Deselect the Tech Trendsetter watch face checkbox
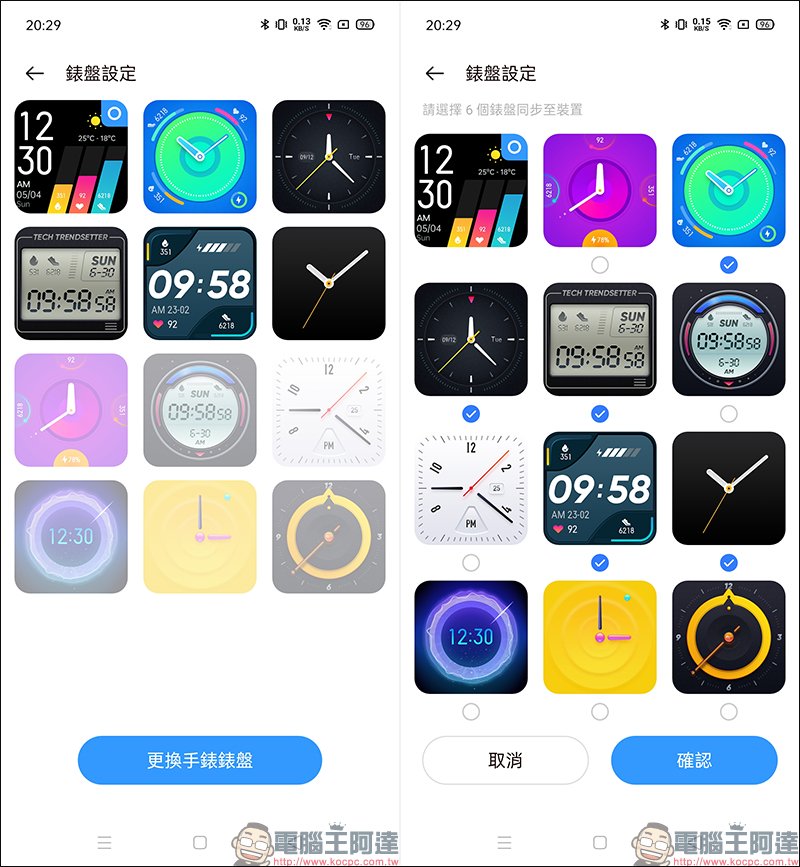800x867 pixels. 599,414
